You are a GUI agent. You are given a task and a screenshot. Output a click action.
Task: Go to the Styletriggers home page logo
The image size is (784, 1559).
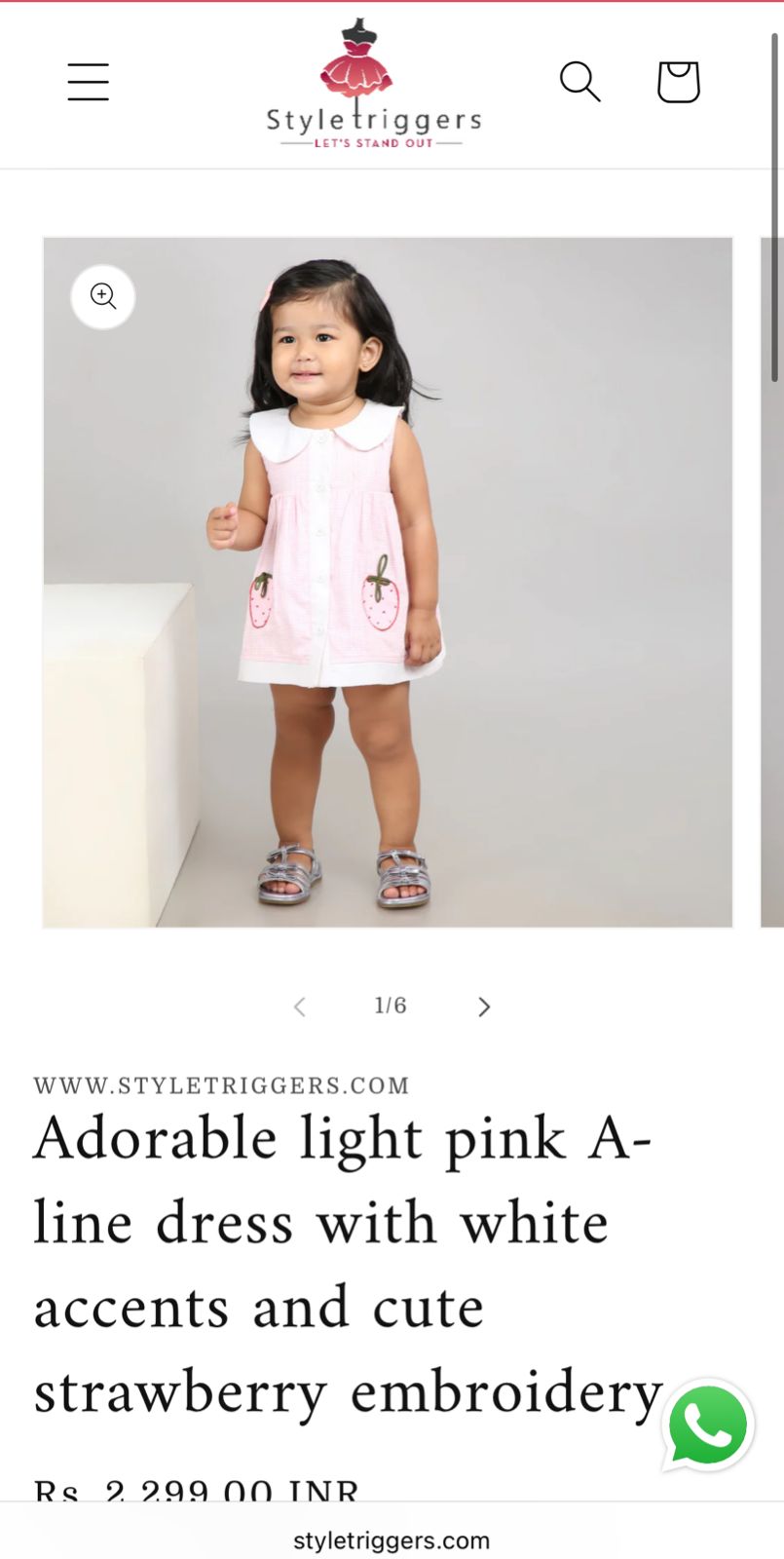pos(374,86)
